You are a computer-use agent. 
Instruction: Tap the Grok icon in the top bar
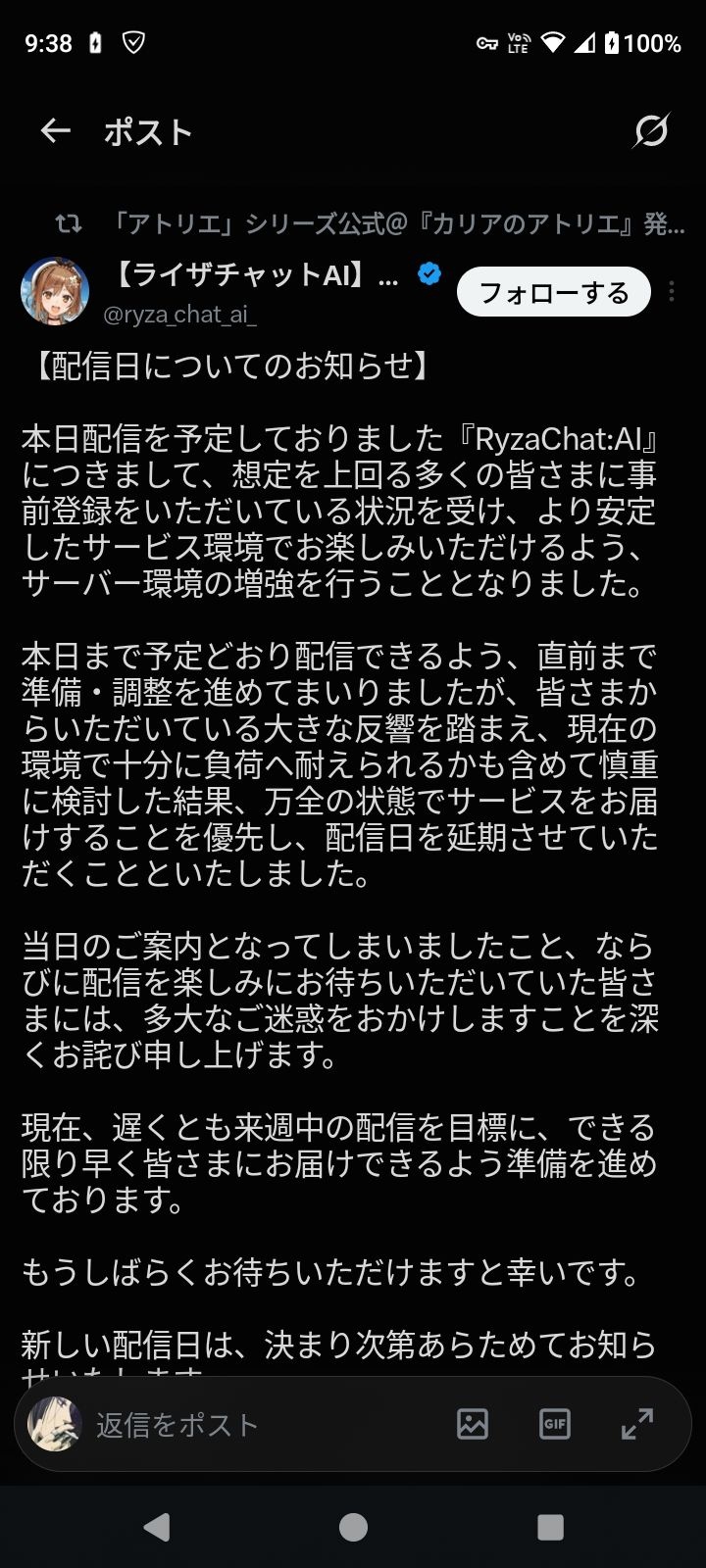(651, 130)
